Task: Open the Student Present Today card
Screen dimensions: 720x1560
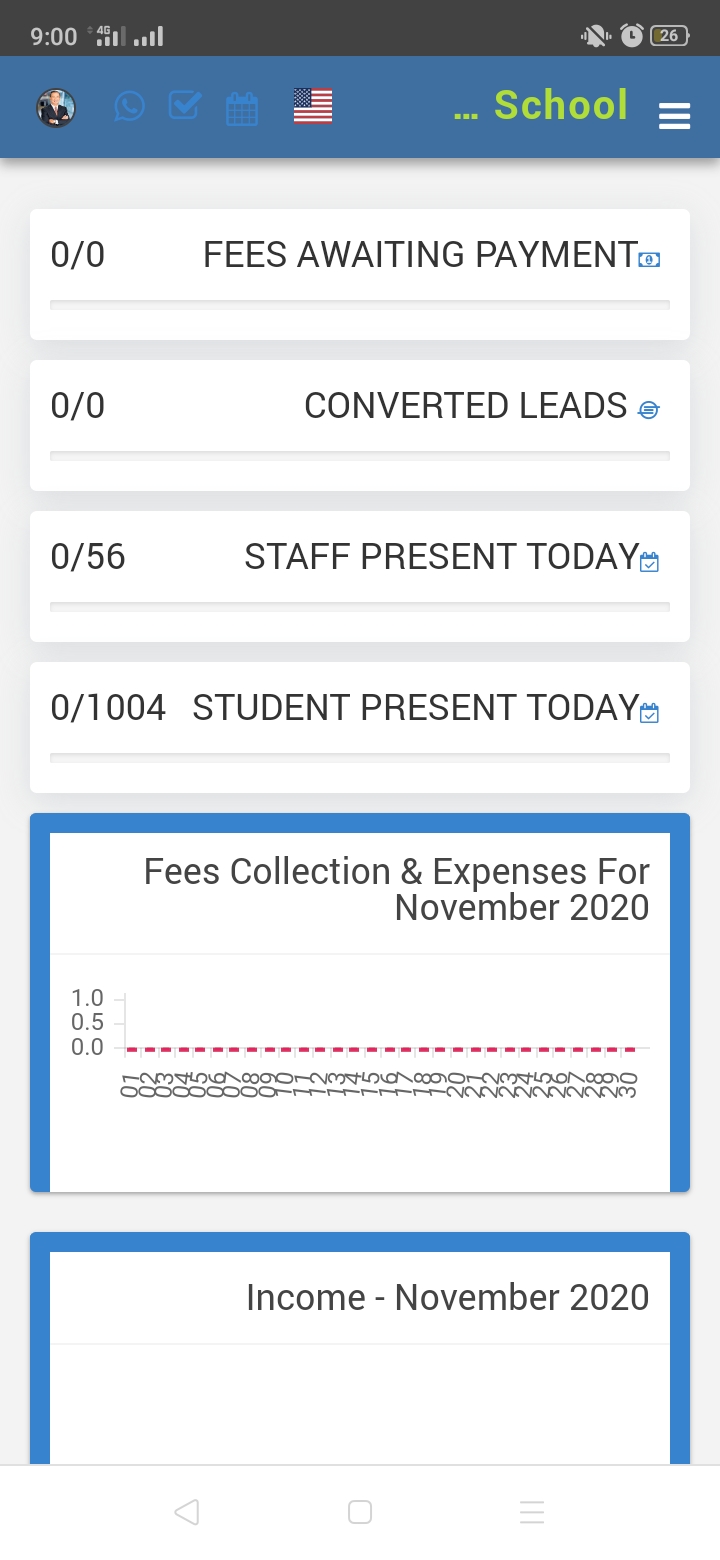Action: [x=360, y=727]
